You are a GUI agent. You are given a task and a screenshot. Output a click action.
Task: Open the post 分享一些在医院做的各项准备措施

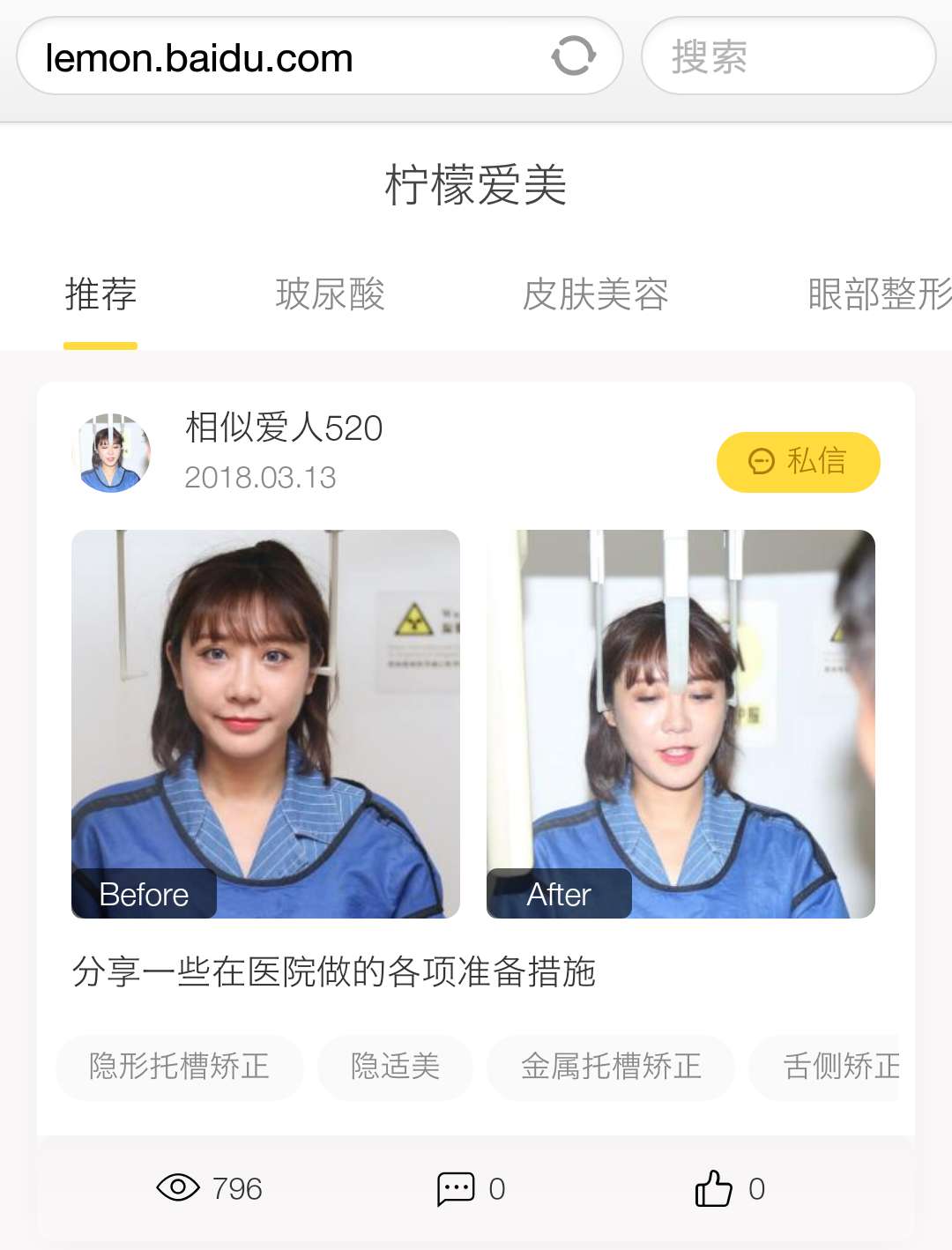pyautogui.click(x=333, y=971)
